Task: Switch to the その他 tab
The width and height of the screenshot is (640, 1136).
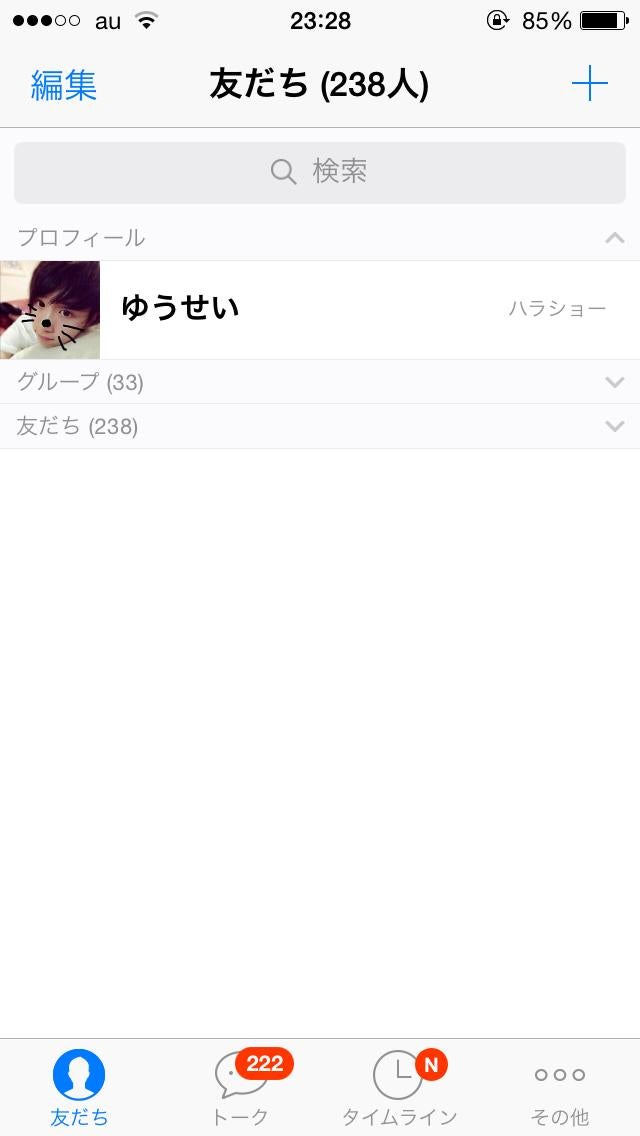Action: [x=559, y=1088]
